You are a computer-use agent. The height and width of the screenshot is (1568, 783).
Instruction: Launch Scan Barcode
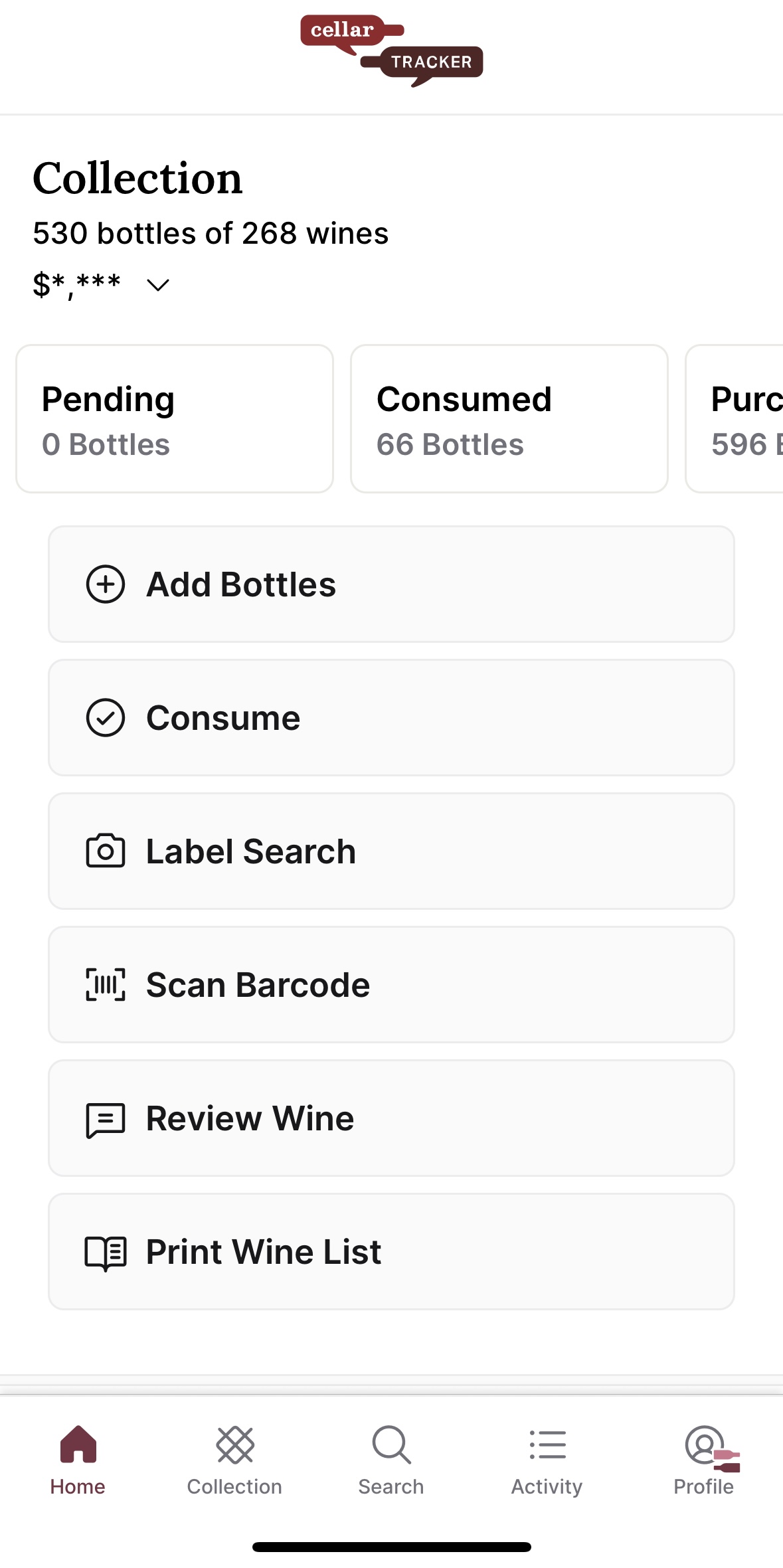(x=391, y=985)
